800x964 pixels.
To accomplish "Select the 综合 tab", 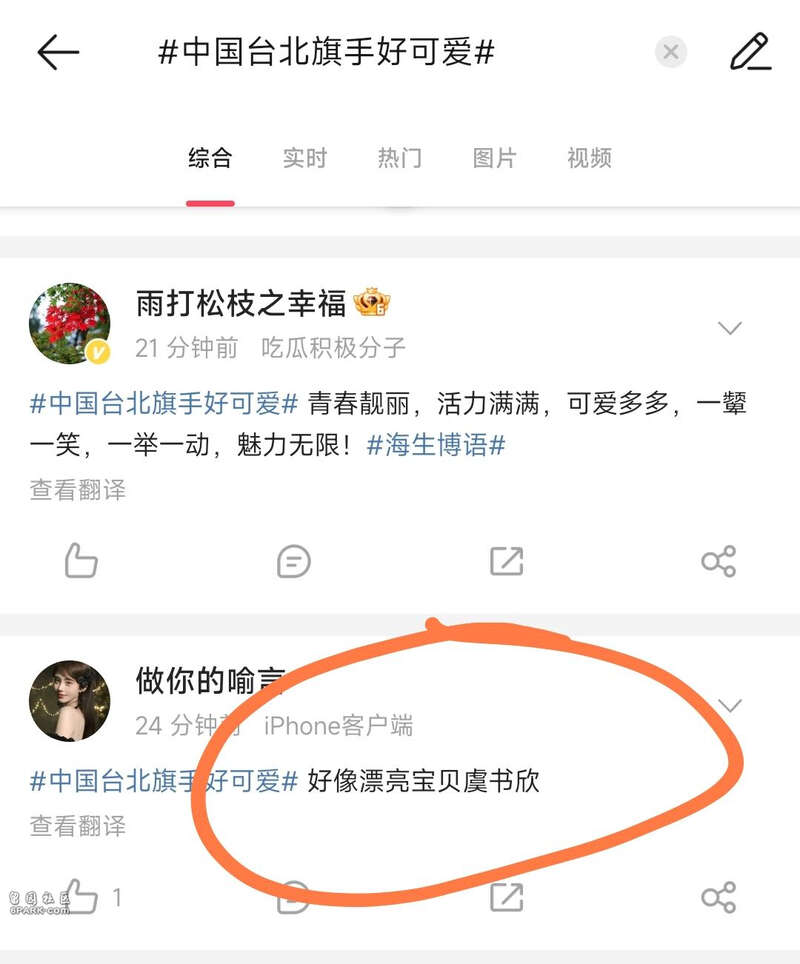I will 210,158.
